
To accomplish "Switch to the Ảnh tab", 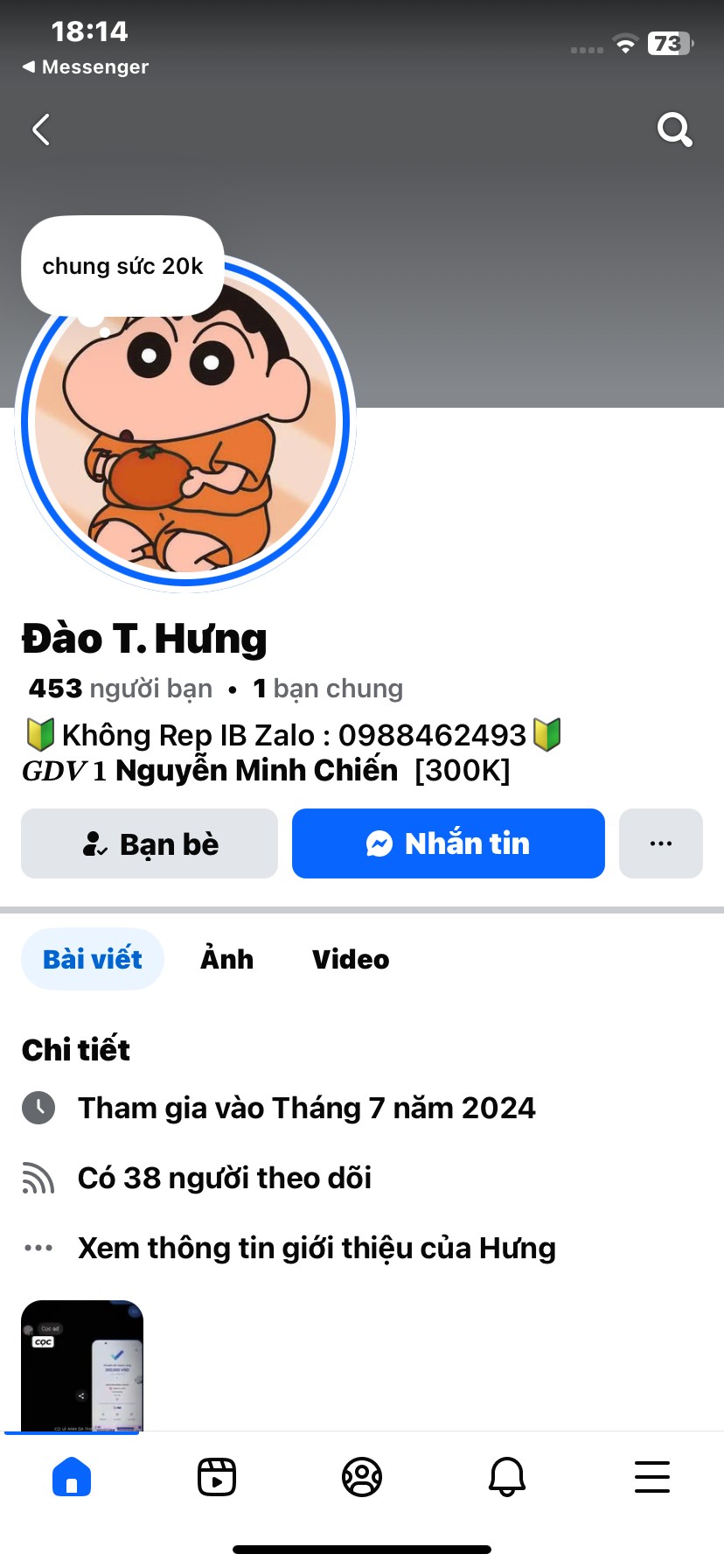I will [227, 959].
